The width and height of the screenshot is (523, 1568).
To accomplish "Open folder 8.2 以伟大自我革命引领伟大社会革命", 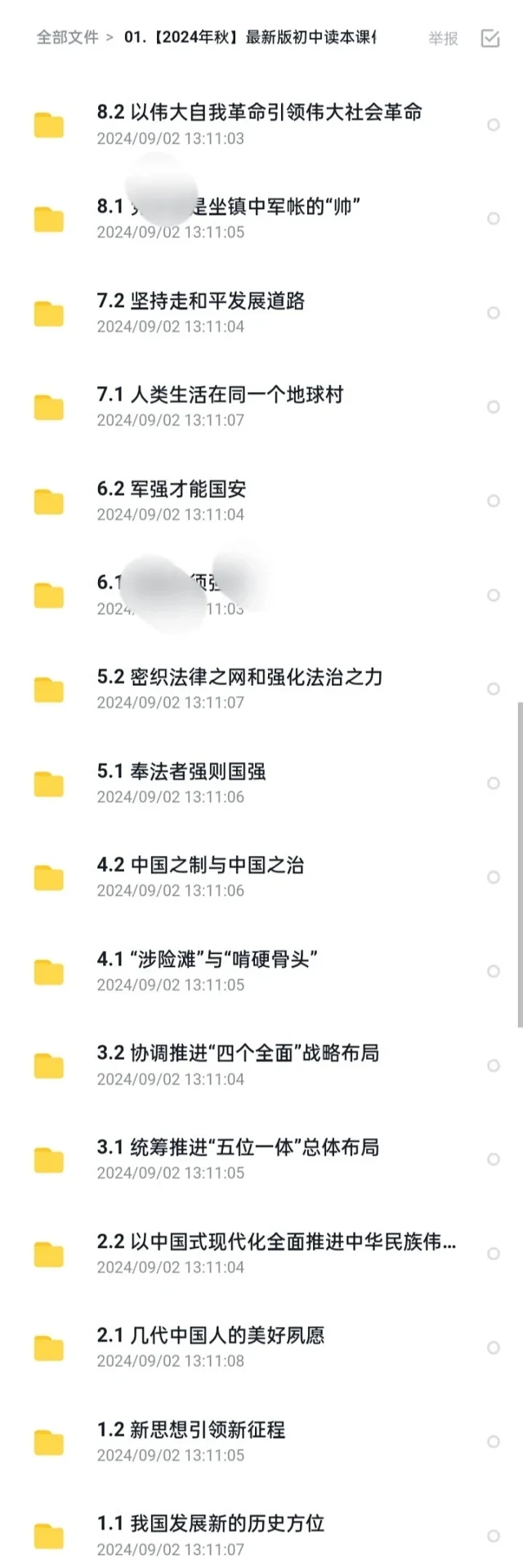I will [x=259, y=113].
